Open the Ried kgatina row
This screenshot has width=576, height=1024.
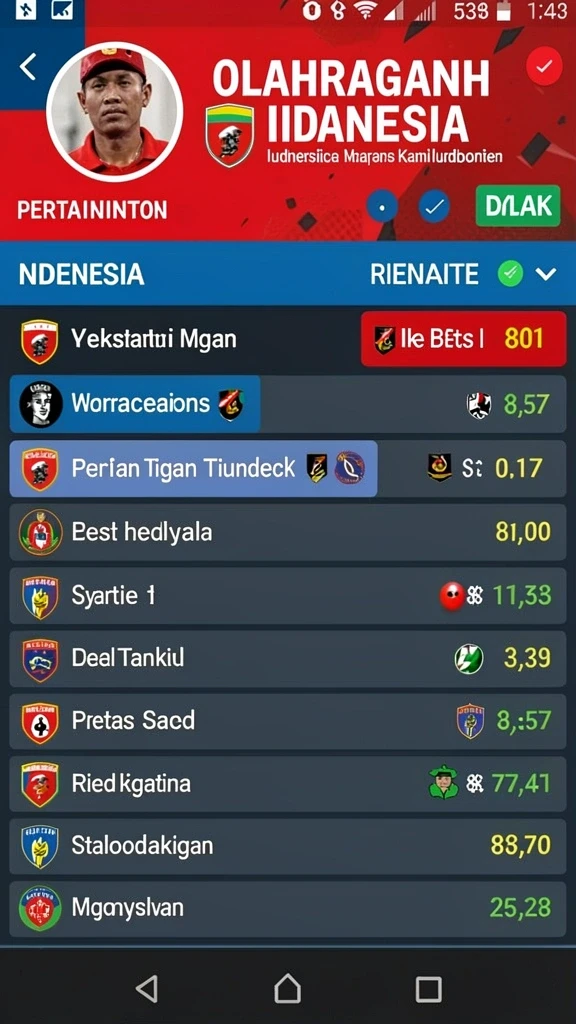click(x=287, y=784)
